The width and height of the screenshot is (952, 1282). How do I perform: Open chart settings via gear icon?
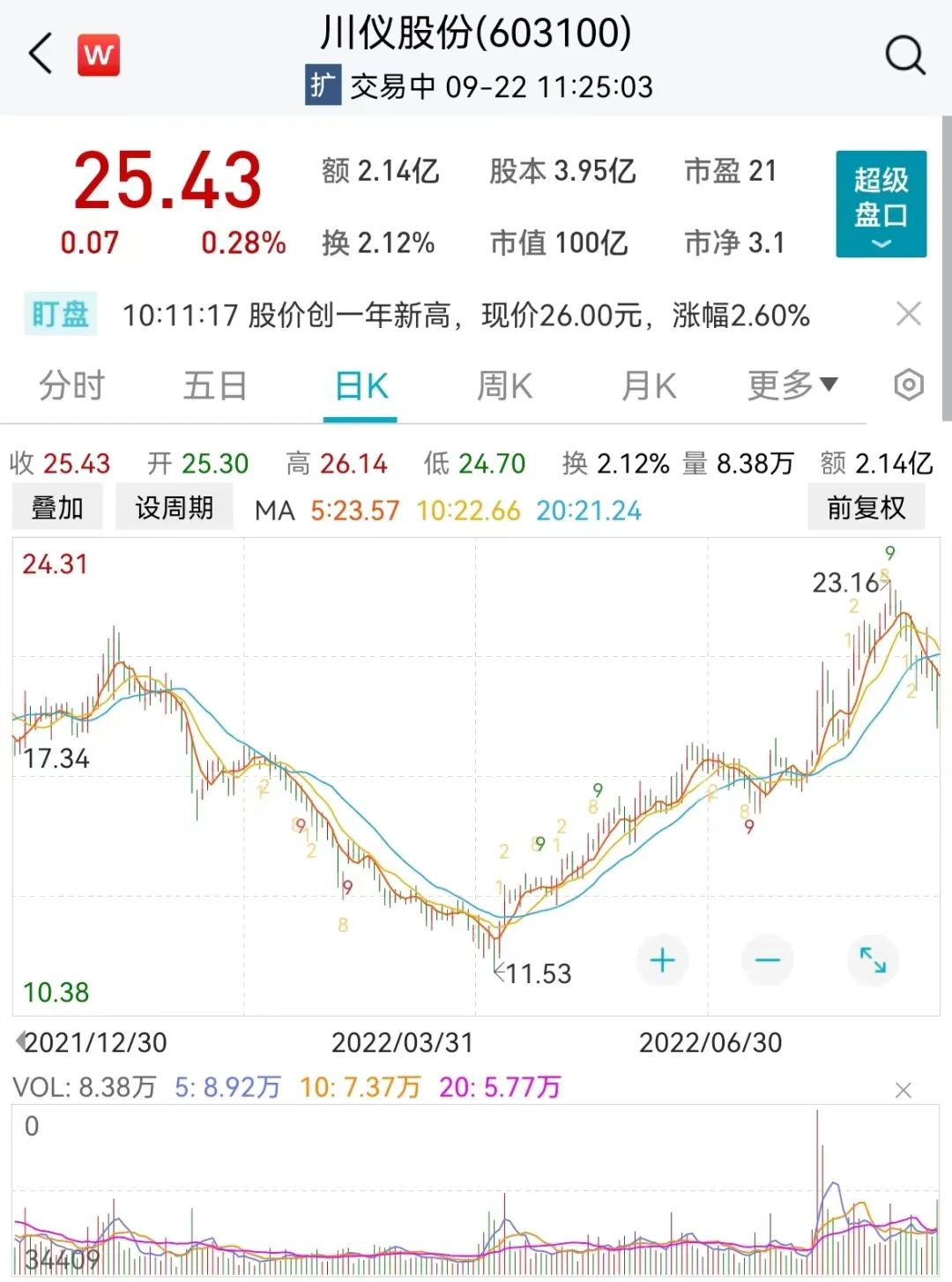908,385
